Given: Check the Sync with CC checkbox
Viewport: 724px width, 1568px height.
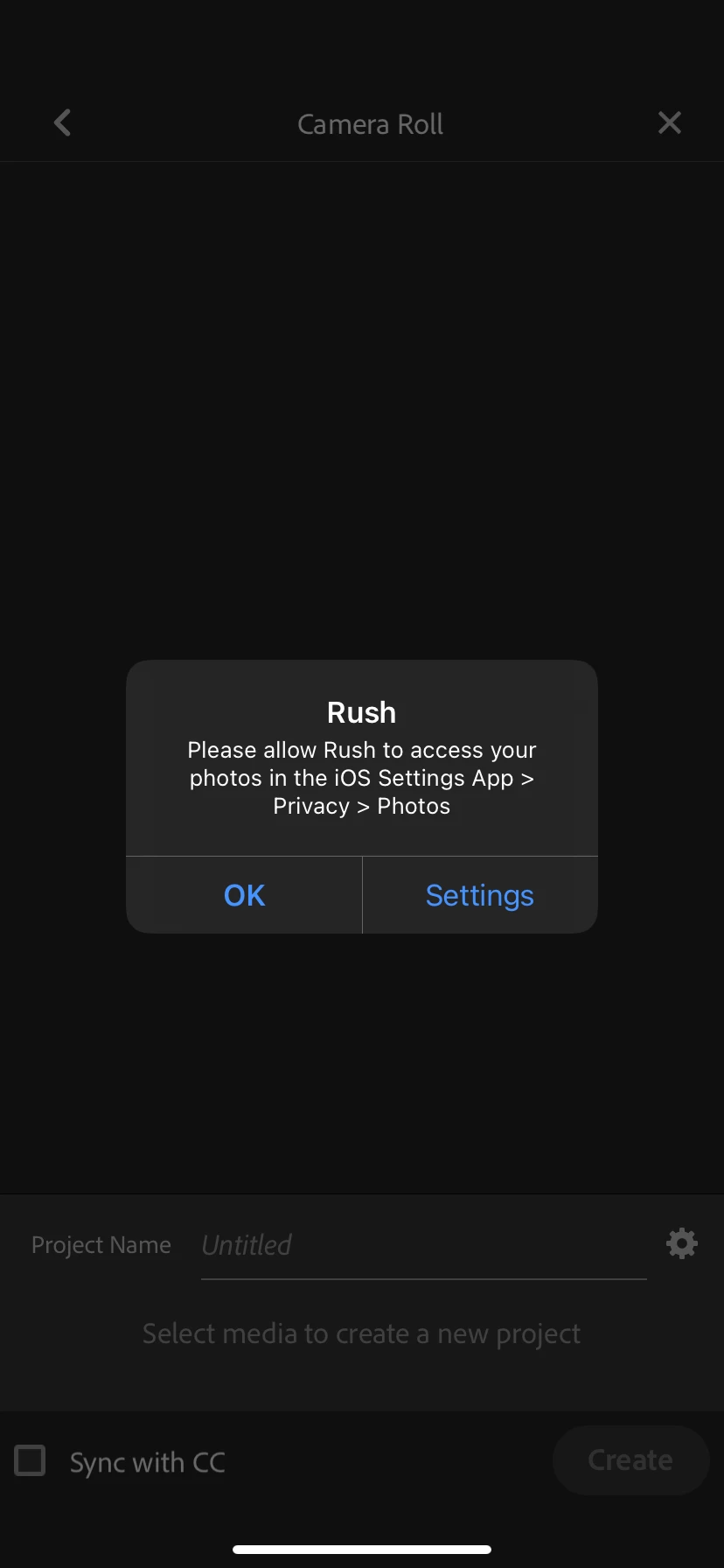Looking at the screenshot, I should tap(31, 1460).
